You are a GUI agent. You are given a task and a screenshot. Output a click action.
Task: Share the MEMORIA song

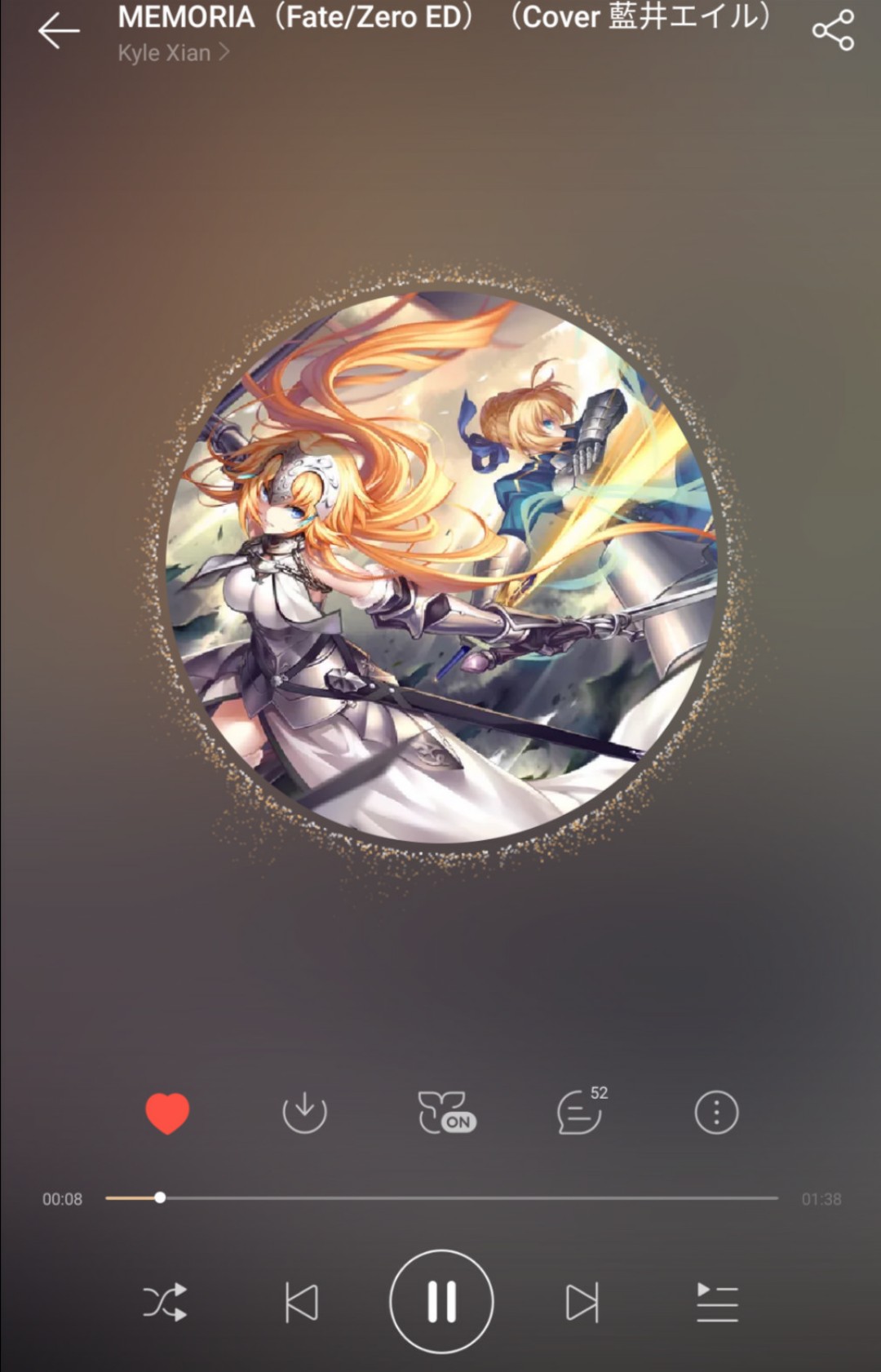click(x=833, y=31)
